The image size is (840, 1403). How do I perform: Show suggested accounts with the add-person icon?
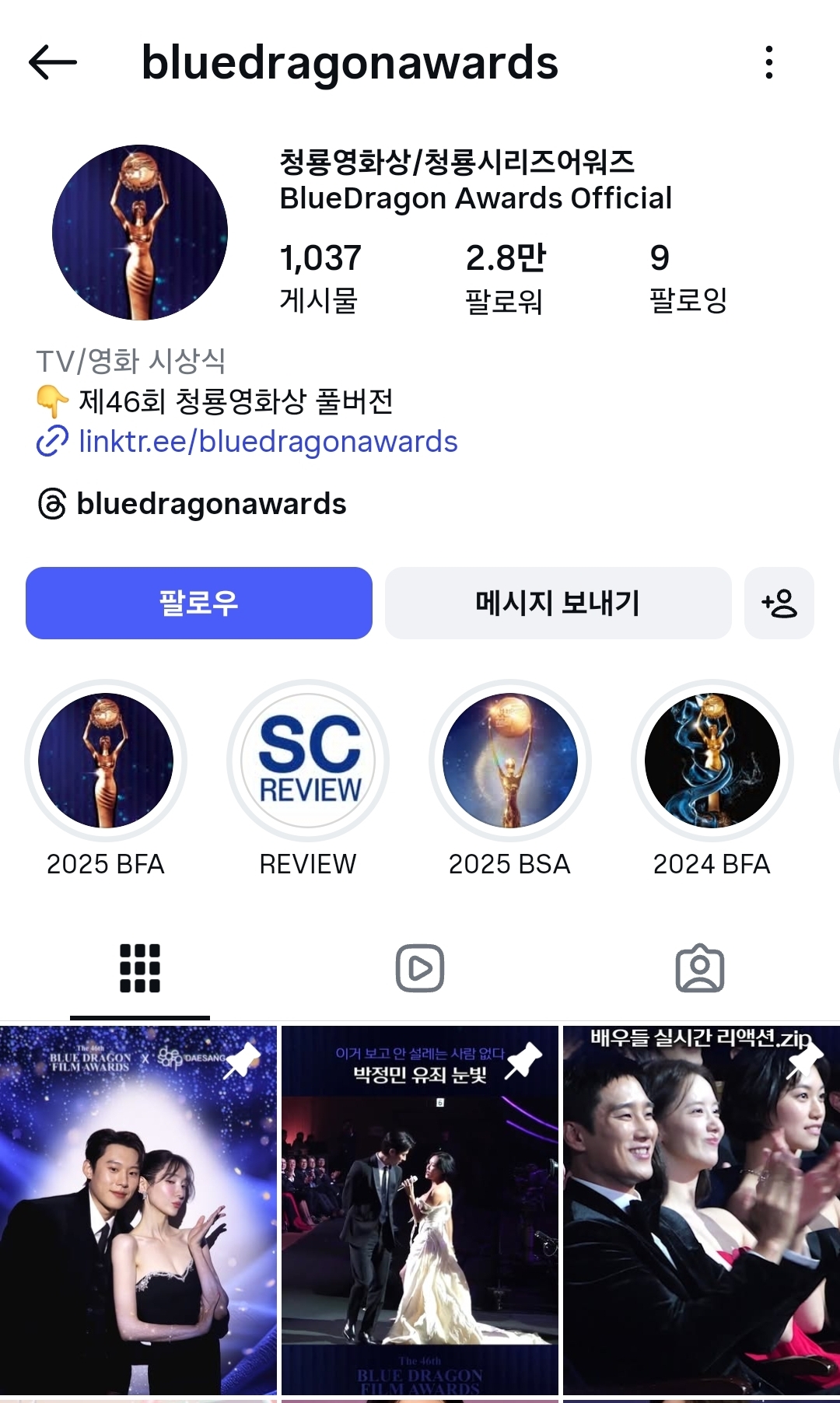pos(779,603)
